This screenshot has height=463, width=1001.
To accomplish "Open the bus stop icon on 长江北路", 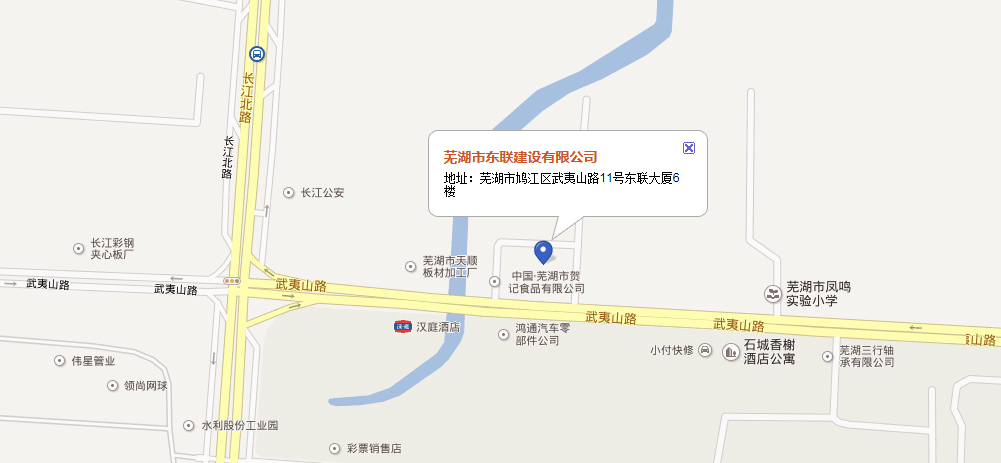I will tap(257, 54).
